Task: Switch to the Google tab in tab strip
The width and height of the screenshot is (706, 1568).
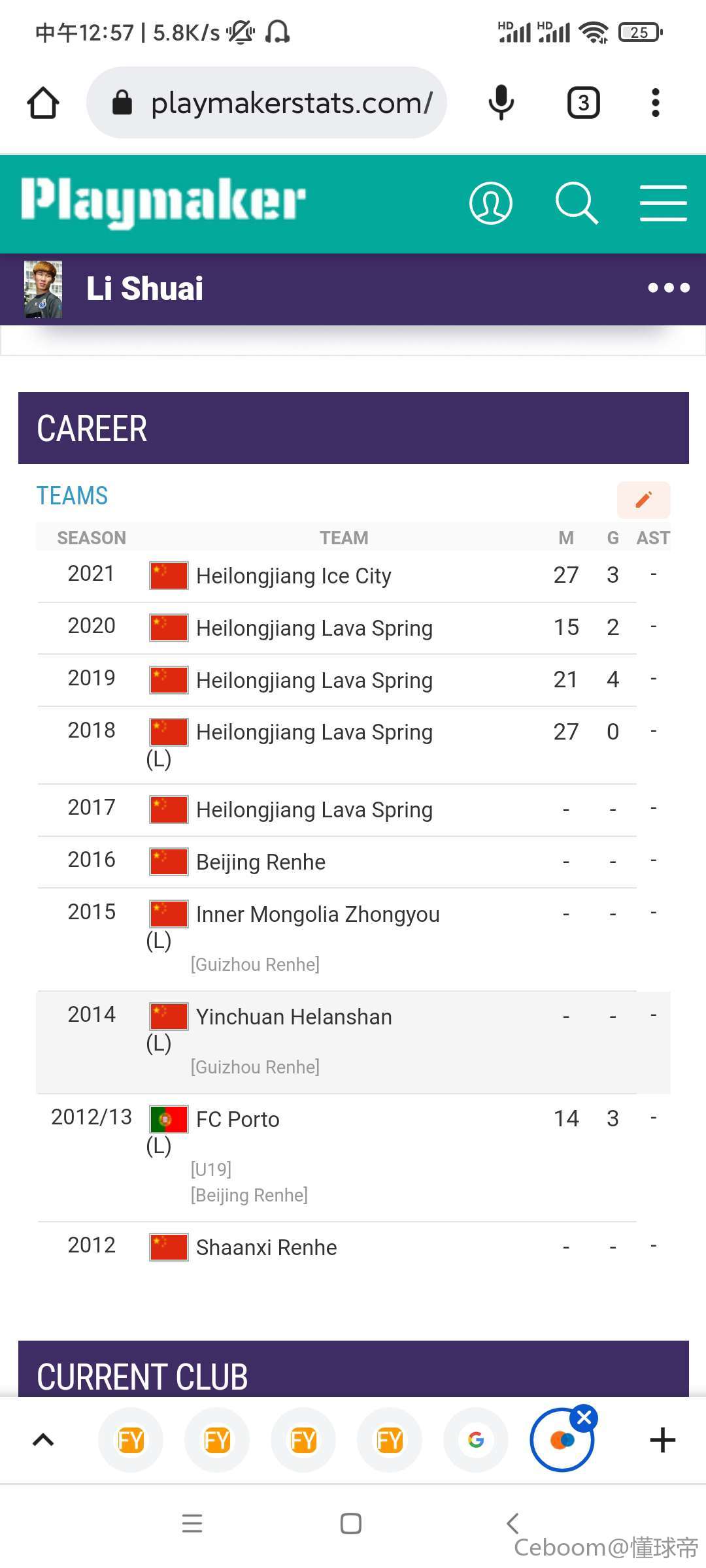Action: 476,1439
